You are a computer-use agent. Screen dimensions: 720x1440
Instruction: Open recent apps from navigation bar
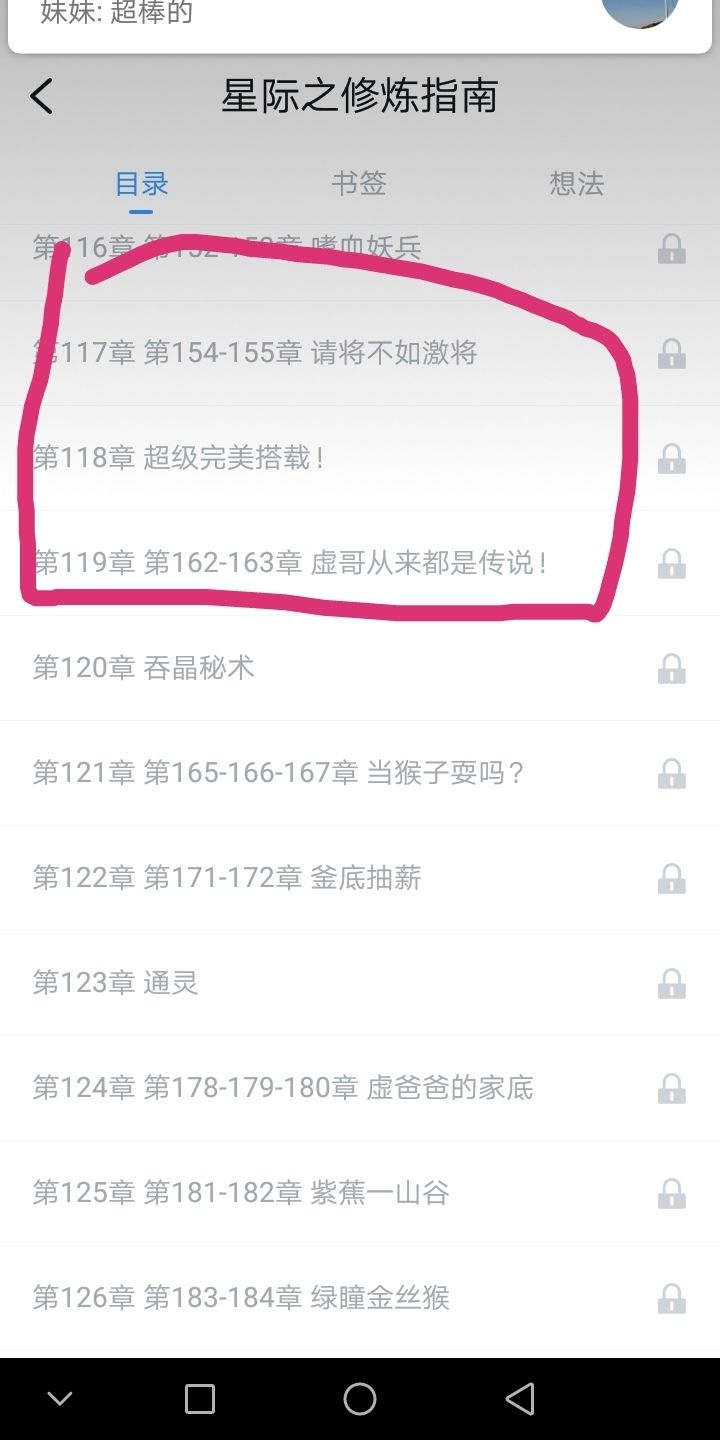pos(200,1399)
